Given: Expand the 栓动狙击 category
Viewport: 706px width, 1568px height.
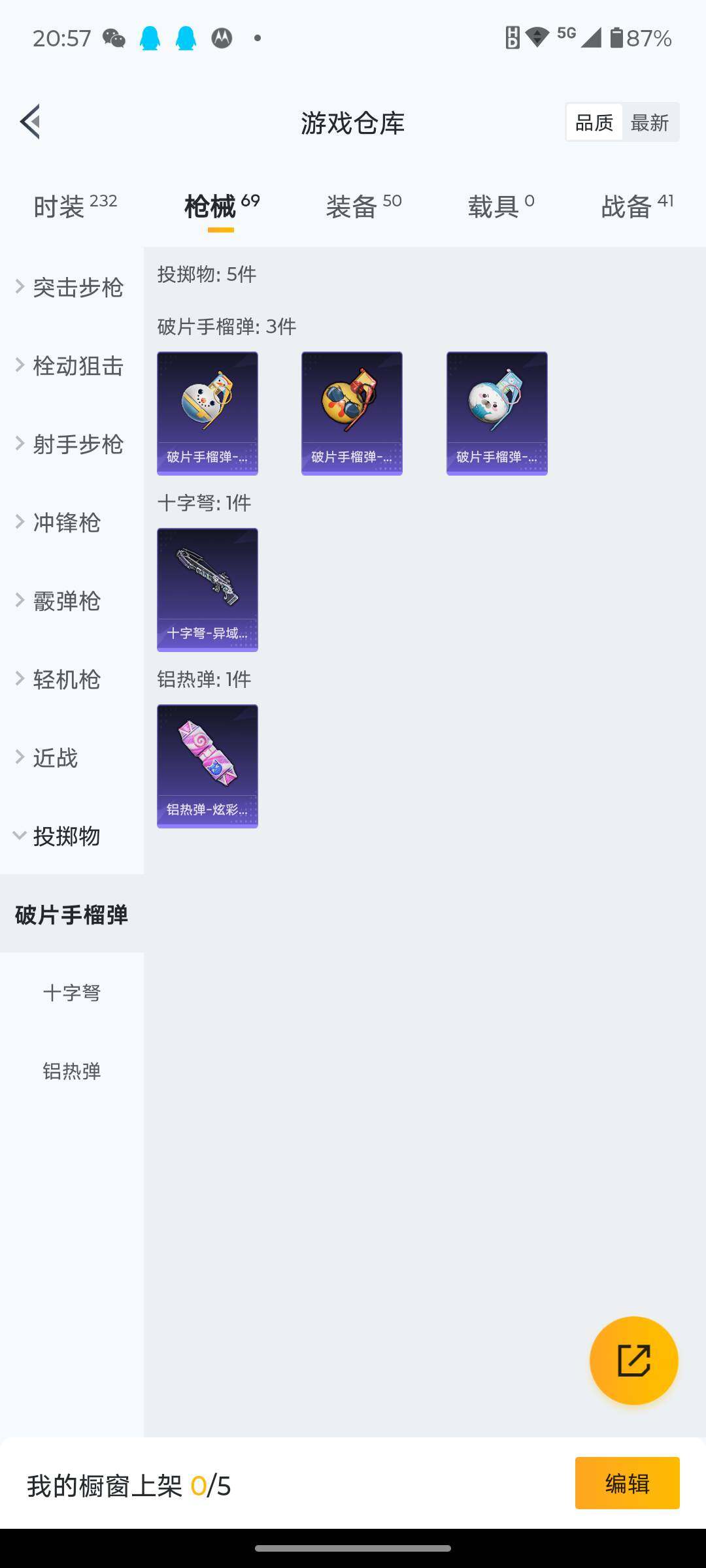Looking at the screenshot, I should pyautogui.click(x=71, y=365).
